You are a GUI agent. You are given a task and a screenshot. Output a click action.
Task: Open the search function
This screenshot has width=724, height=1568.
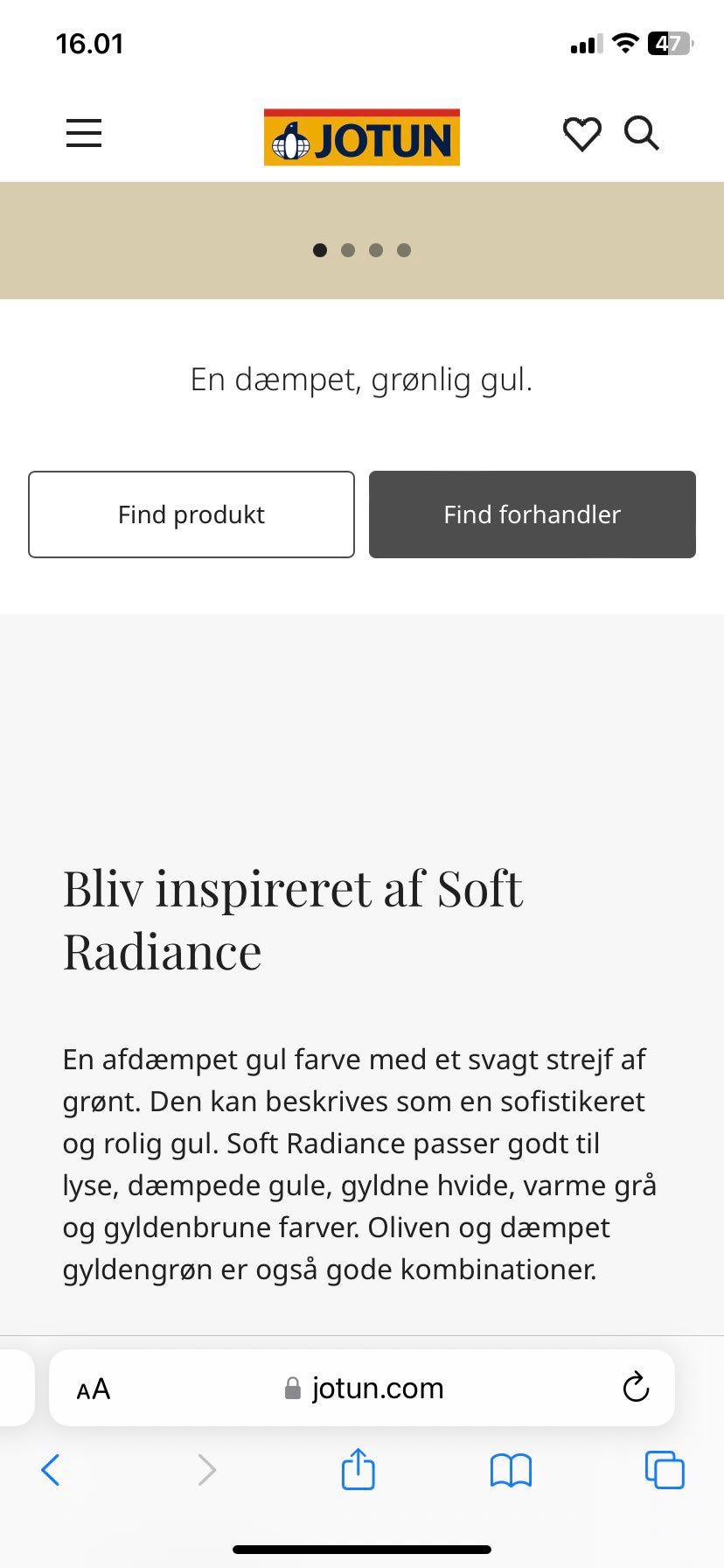click(642, 133)
